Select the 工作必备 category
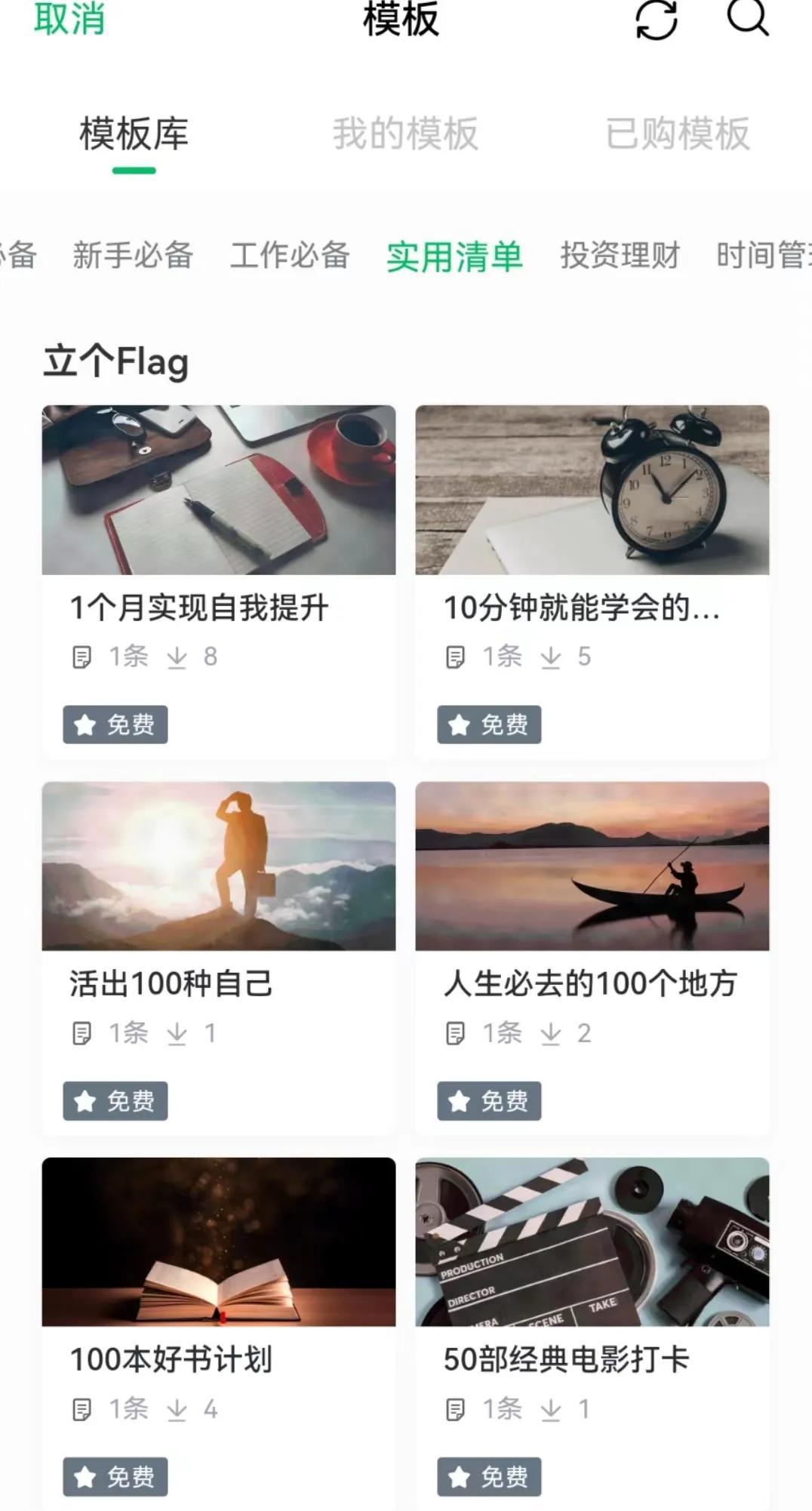 pyautogui.click(x=291, y=256)
